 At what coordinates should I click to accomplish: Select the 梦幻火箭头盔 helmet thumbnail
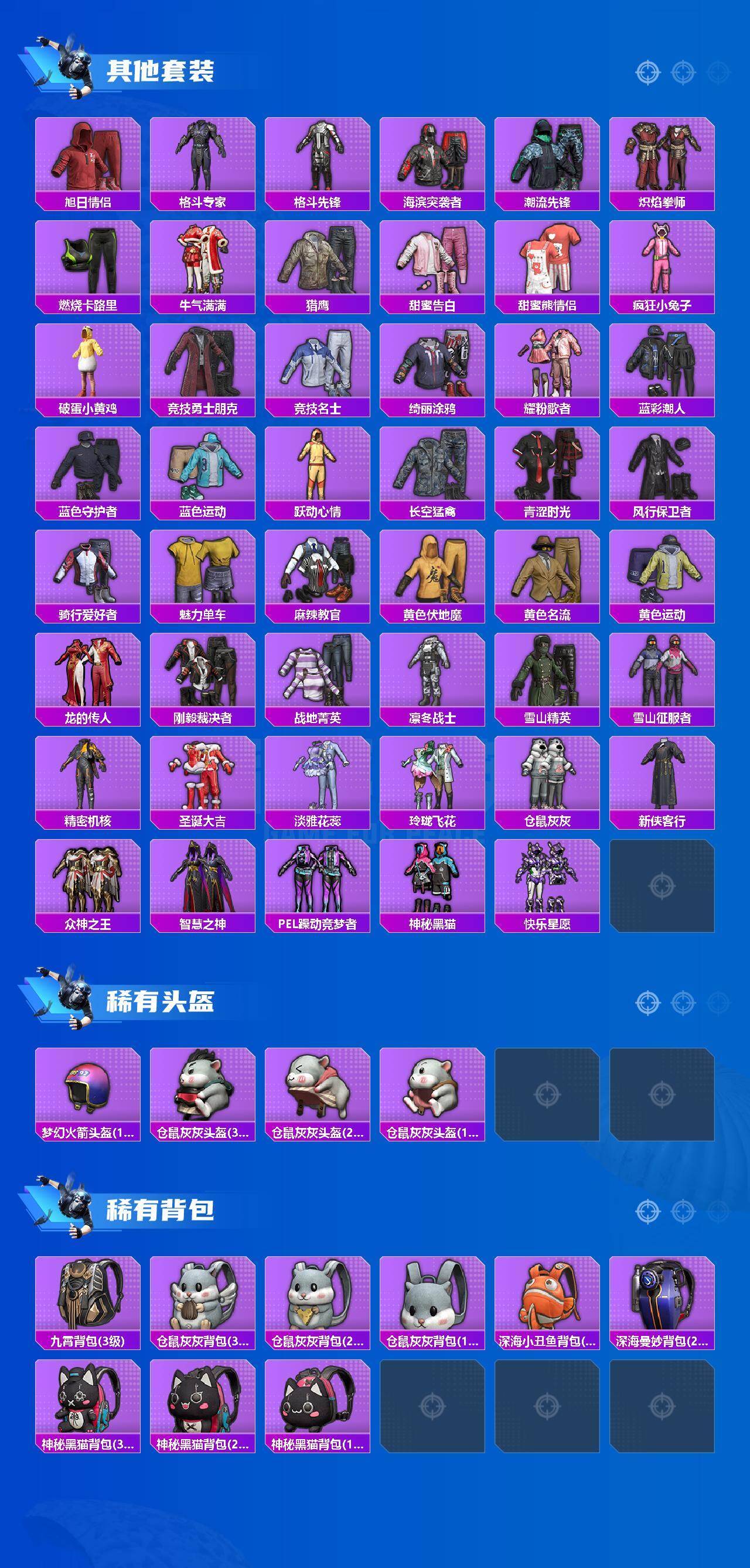(90, 1089)
